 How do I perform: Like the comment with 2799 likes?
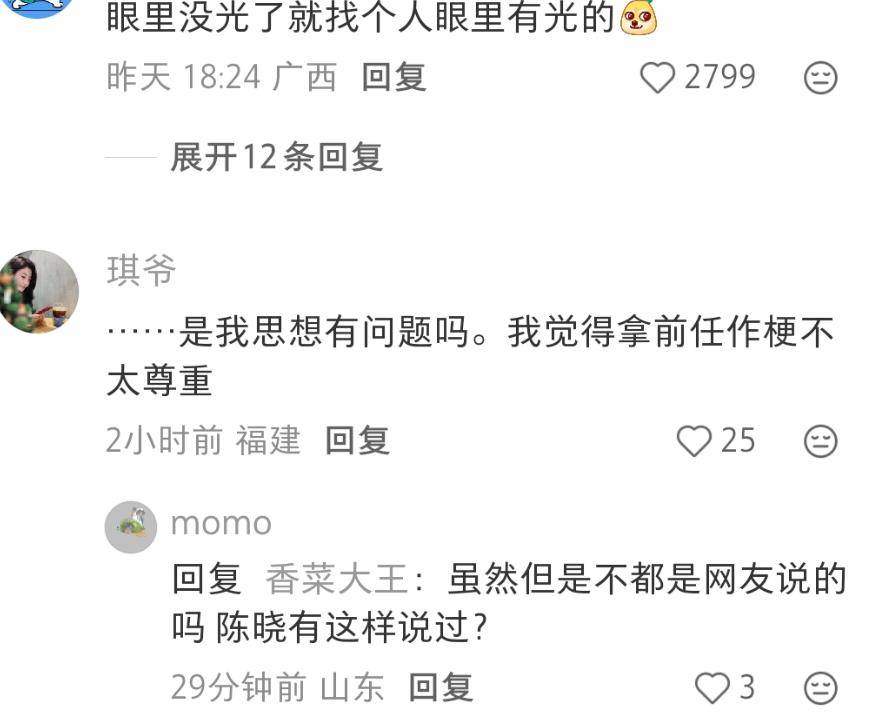point(658,78)
